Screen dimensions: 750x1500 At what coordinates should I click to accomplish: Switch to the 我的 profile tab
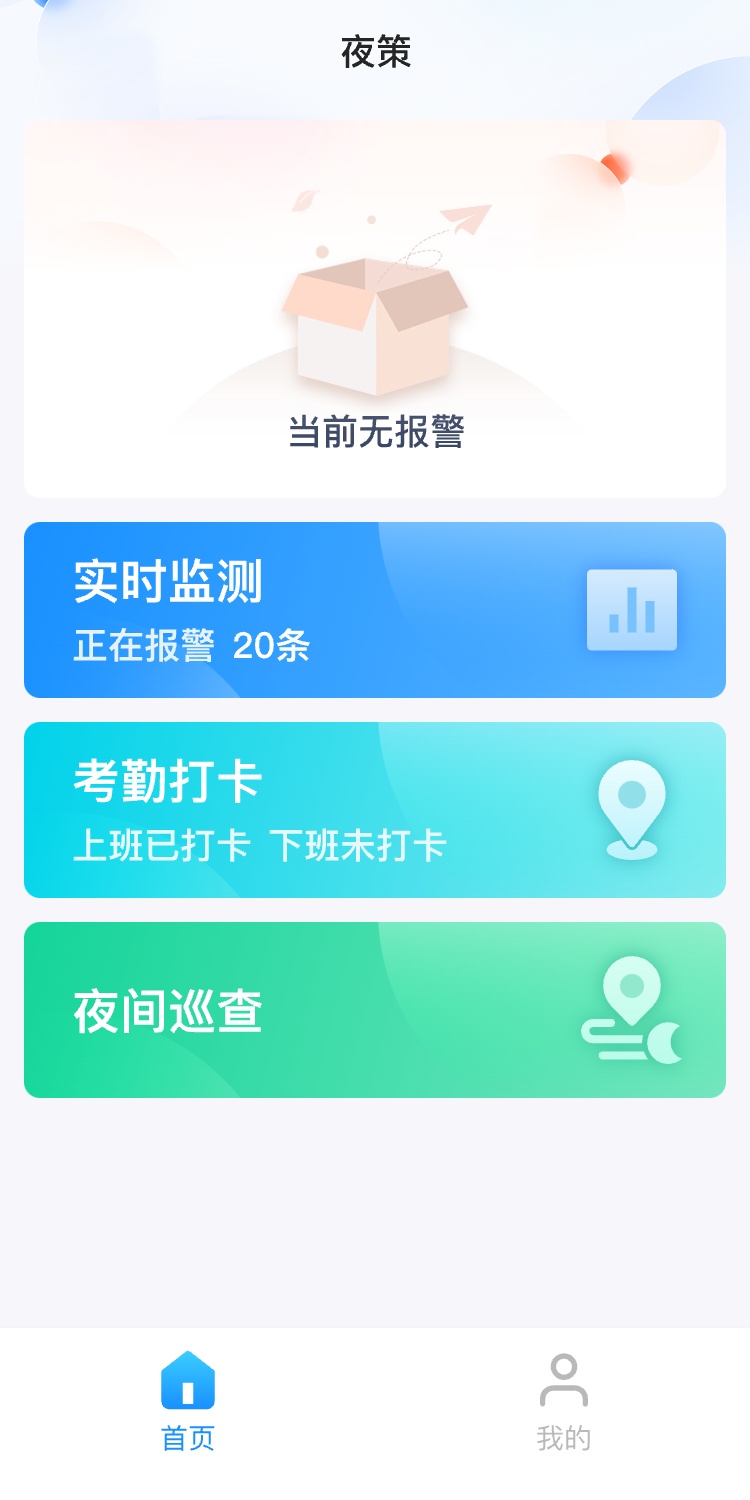coord(564,1402)
